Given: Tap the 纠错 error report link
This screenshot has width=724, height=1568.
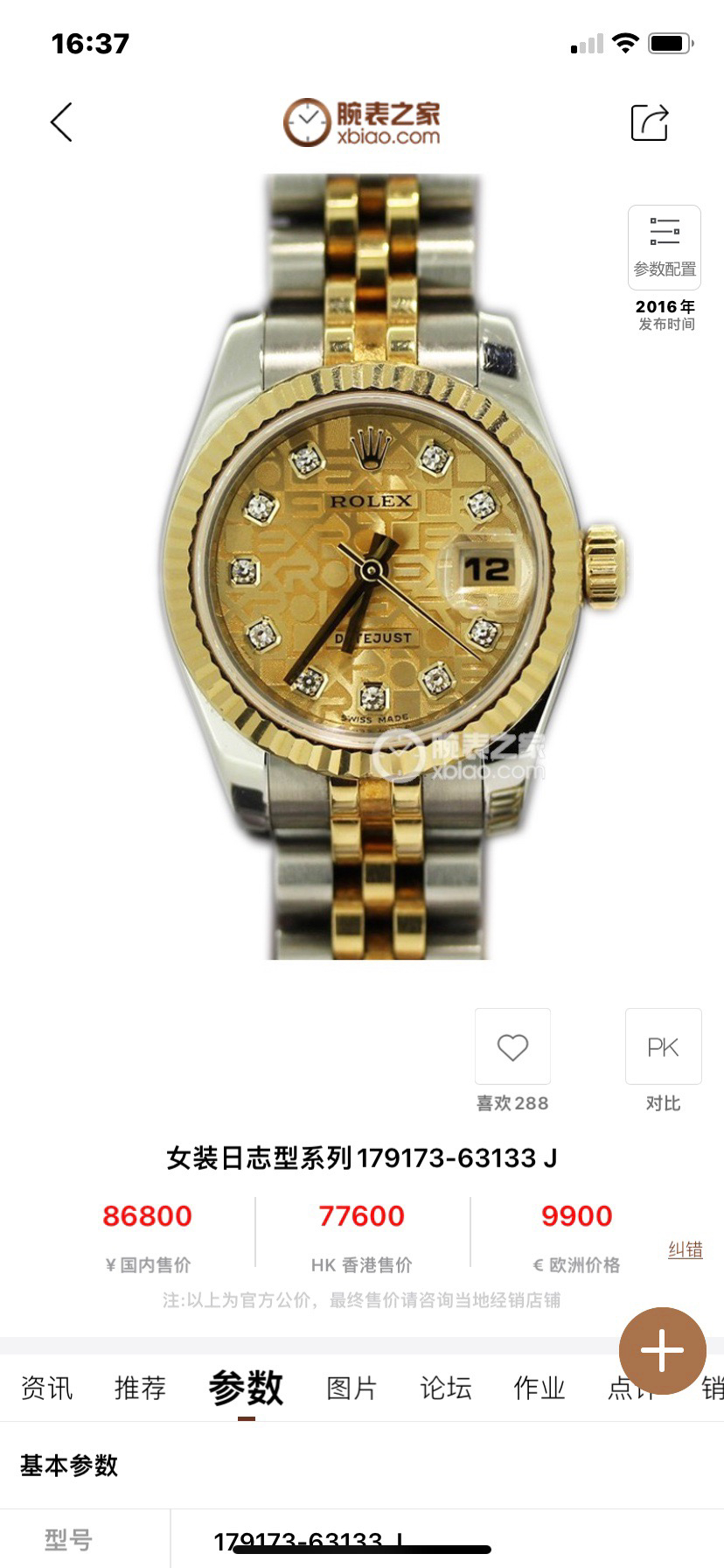Looking at the screenshot, I should point(686,1249).
